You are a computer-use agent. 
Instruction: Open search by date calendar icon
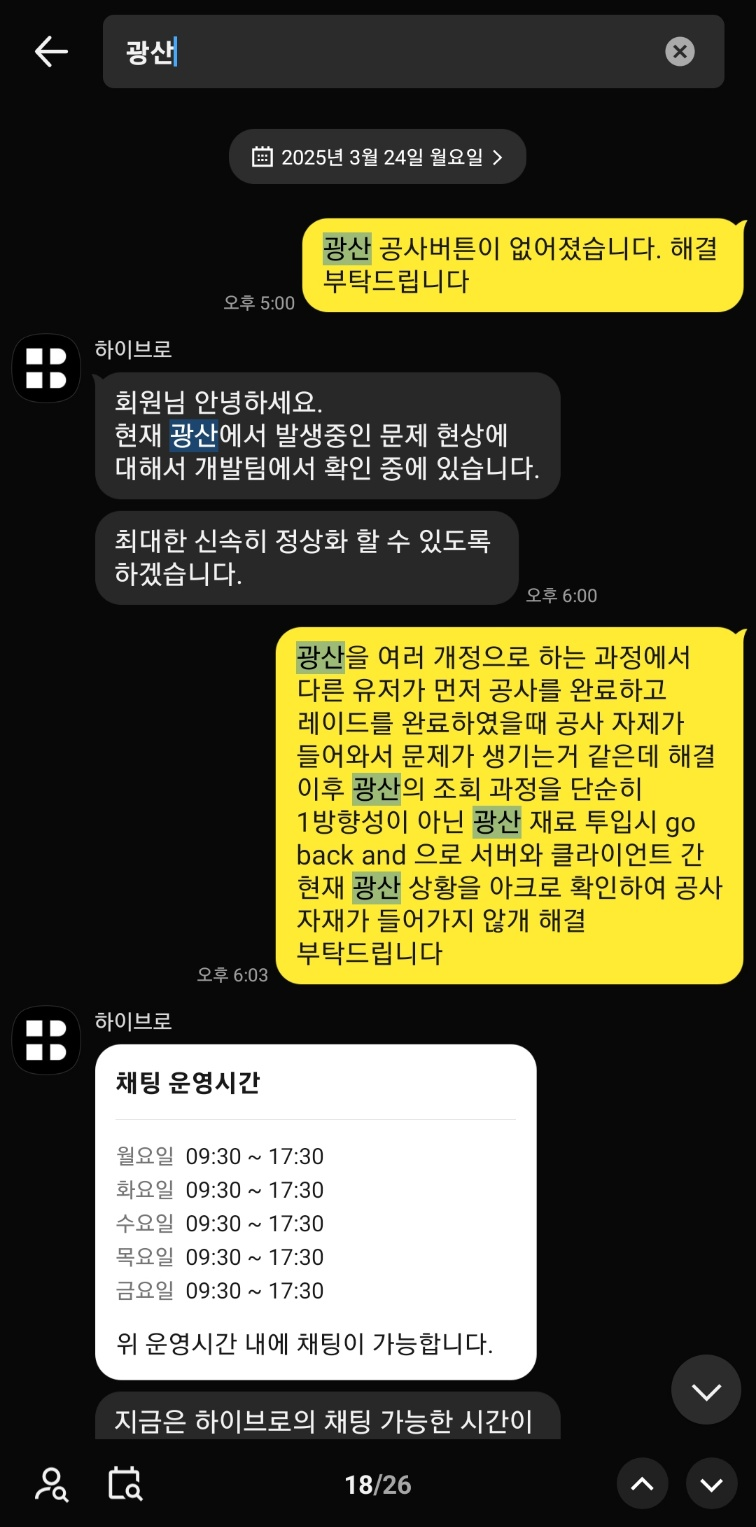125,1484
